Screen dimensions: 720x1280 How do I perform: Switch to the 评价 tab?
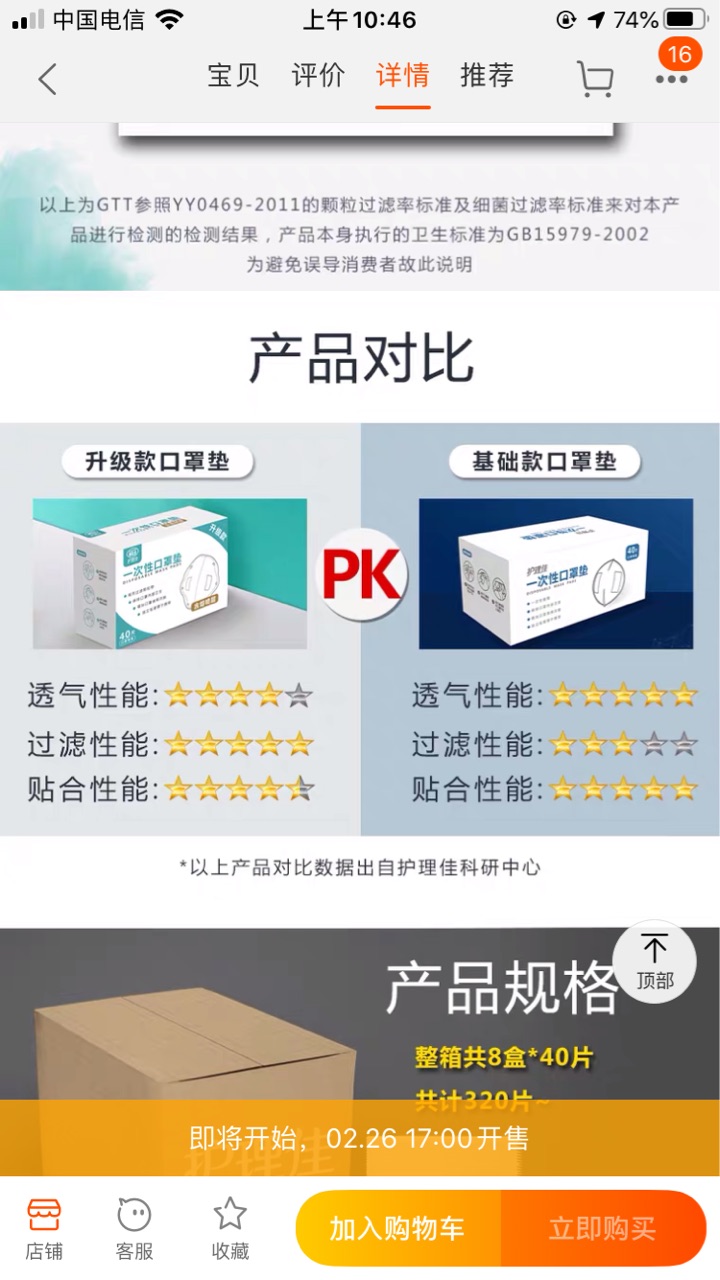click(318, 76)
